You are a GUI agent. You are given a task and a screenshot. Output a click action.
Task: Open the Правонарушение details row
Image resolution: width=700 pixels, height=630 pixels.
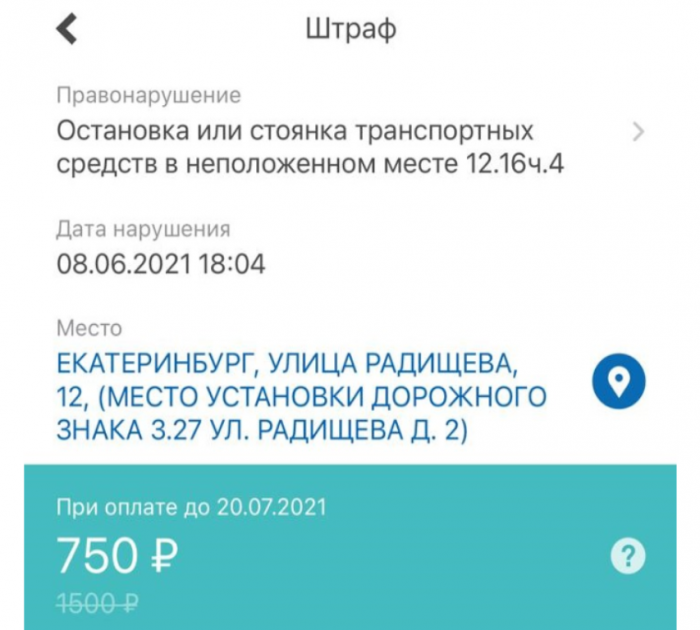[639, 132]
